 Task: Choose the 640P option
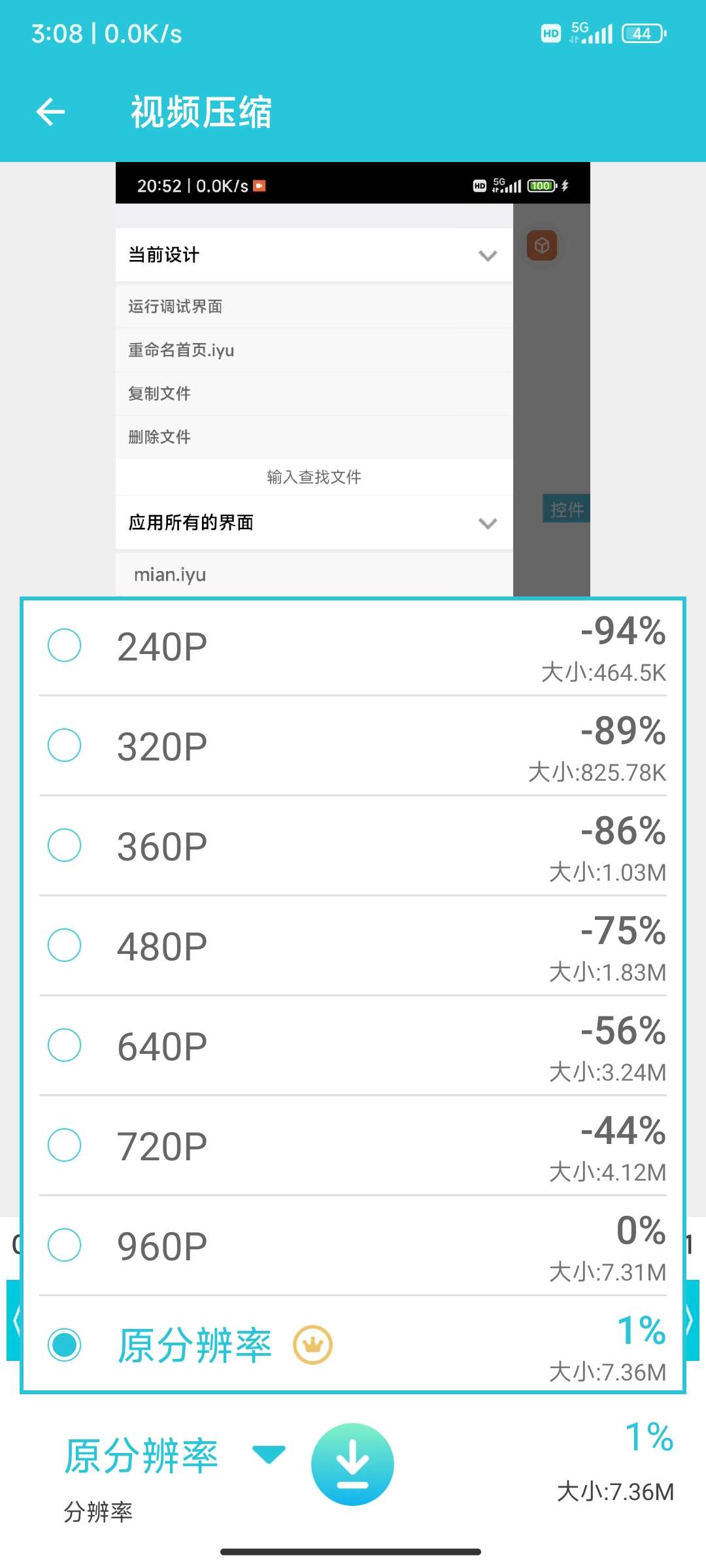click(65, 1045)
